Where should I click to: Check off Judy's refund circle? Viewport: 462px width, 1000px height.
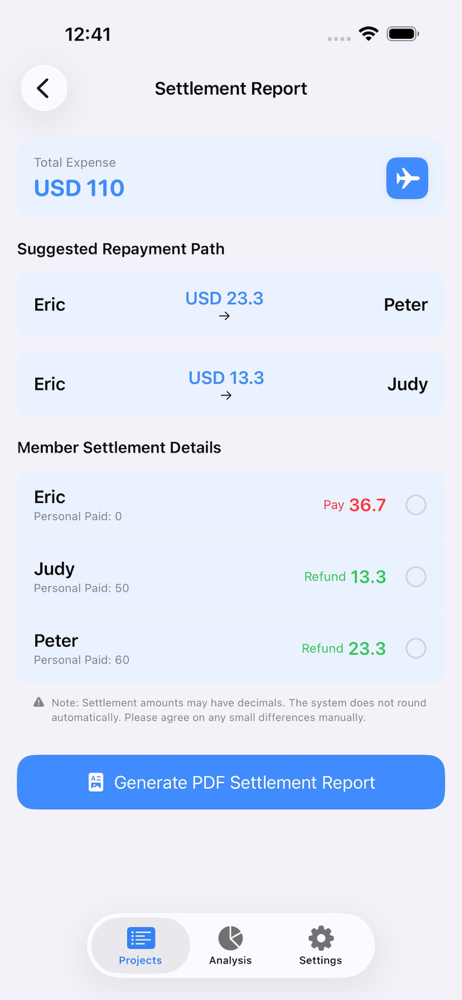tap(416, 577)
